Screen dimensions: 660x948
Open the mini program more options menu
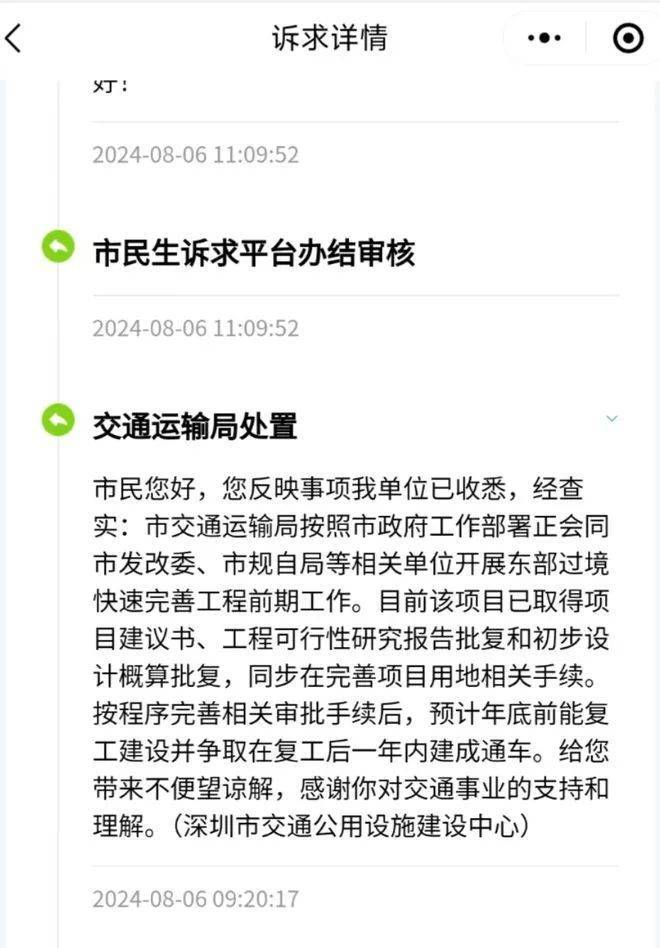click(544, 39)
